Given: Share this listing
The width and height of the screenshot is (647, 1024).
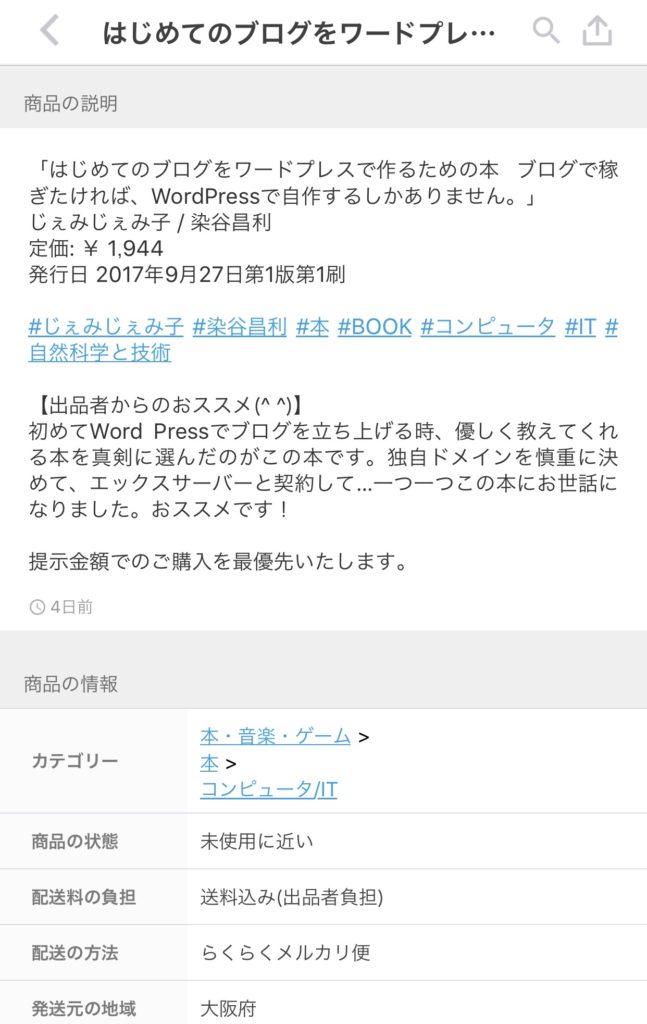Looking at the screenshot, I should [597, 32].
